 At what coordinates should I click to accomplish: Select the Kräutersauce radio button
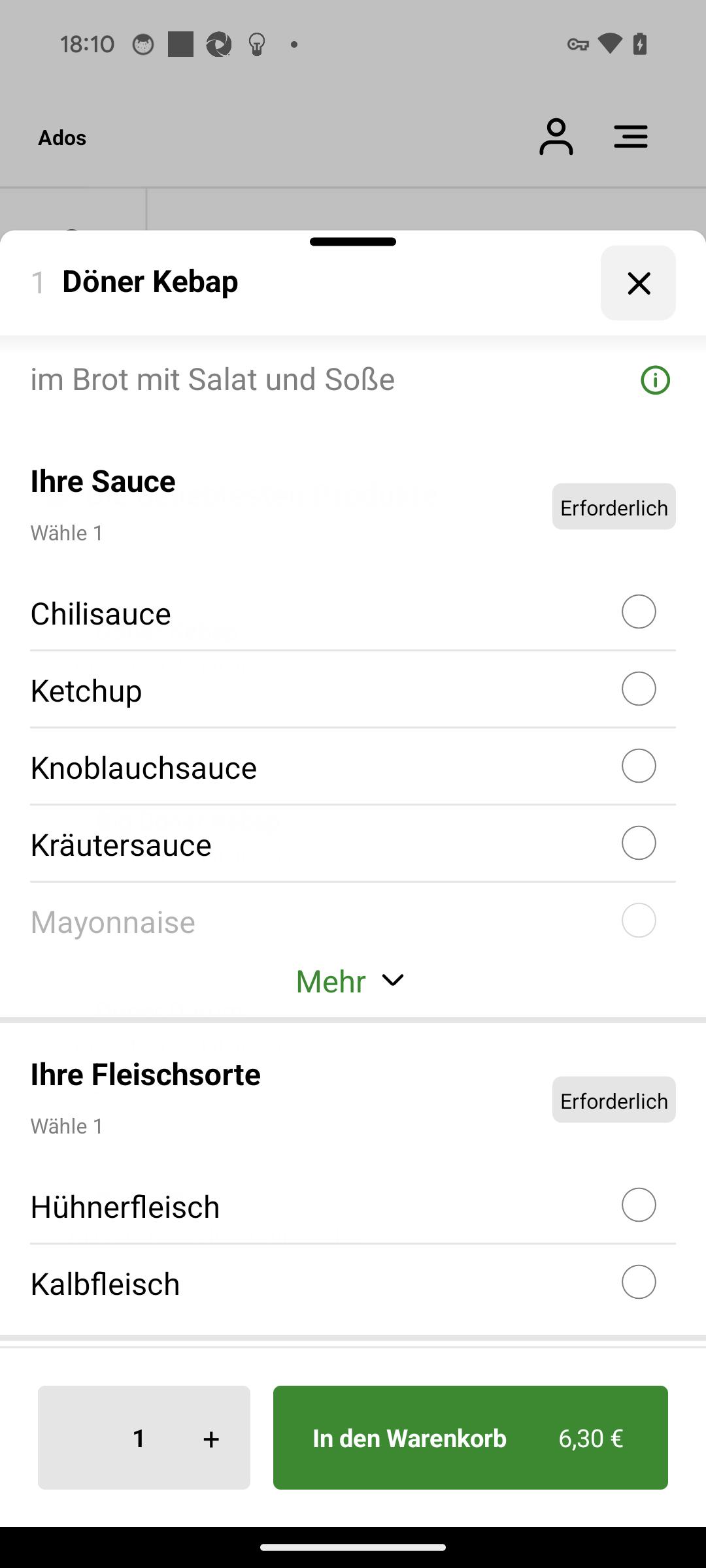click(639, 843)
